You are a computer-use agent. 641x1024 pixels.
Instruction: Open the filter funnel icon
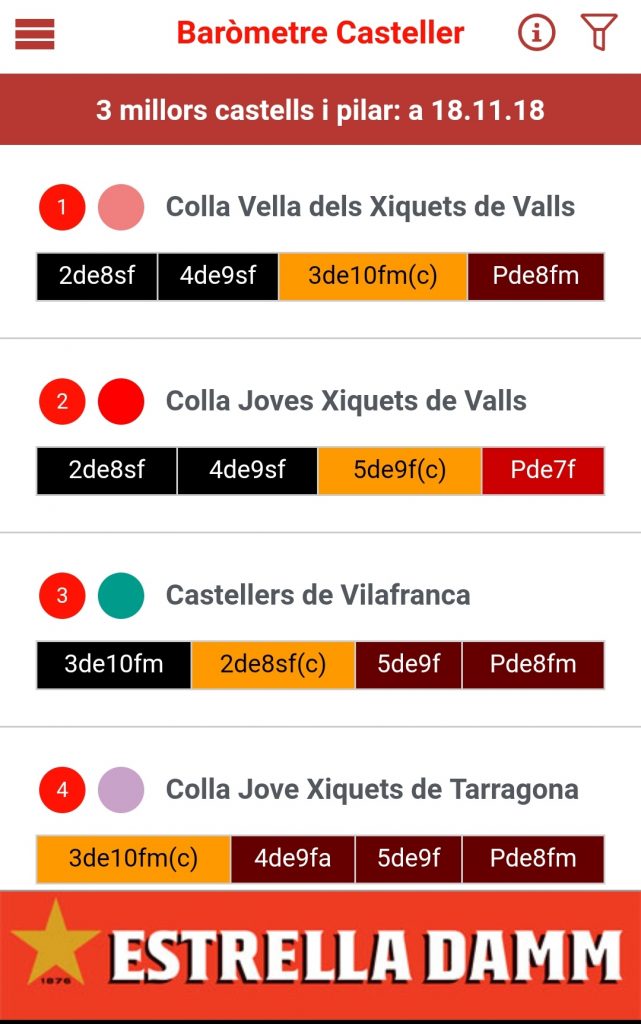click(x=599, y=31)
